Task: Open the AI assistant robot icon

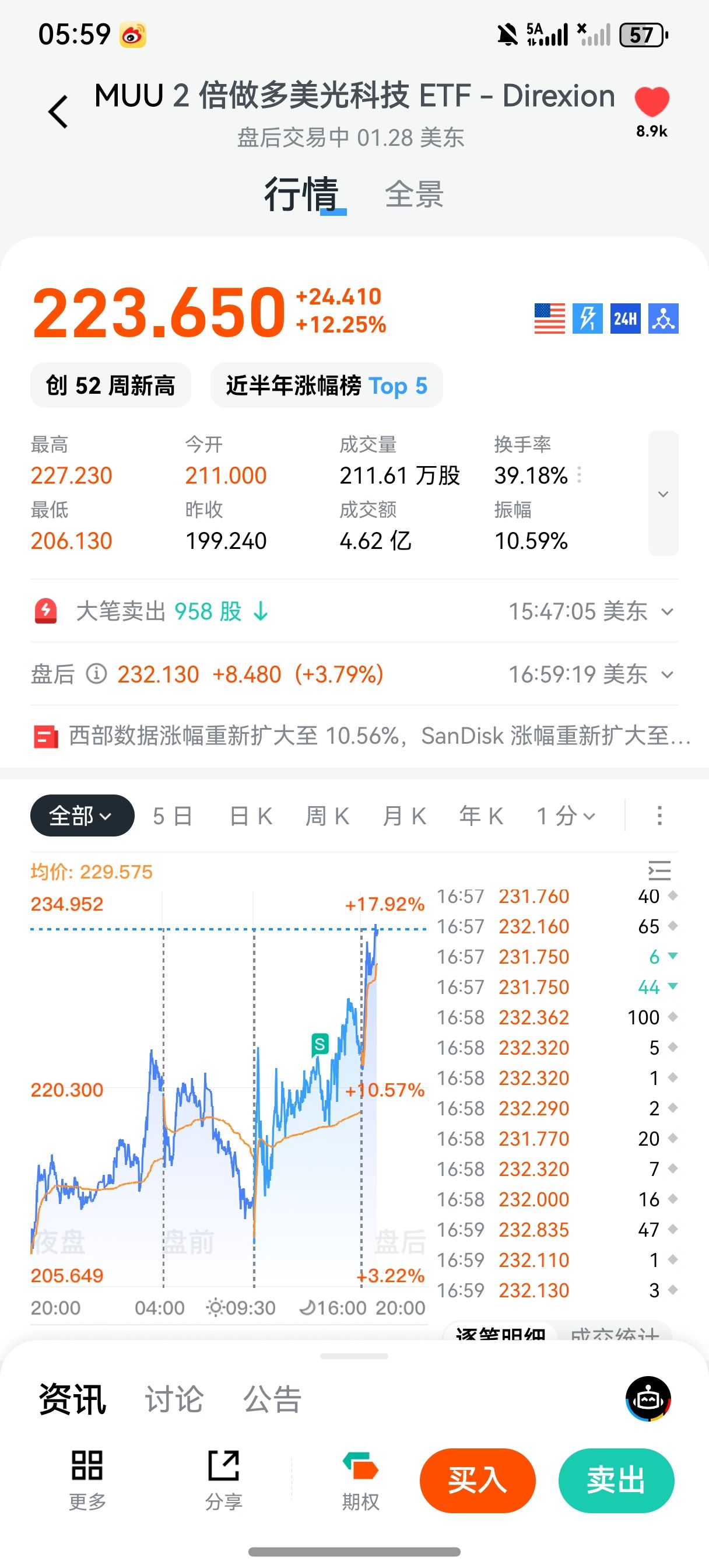Action: (648, 1399)
